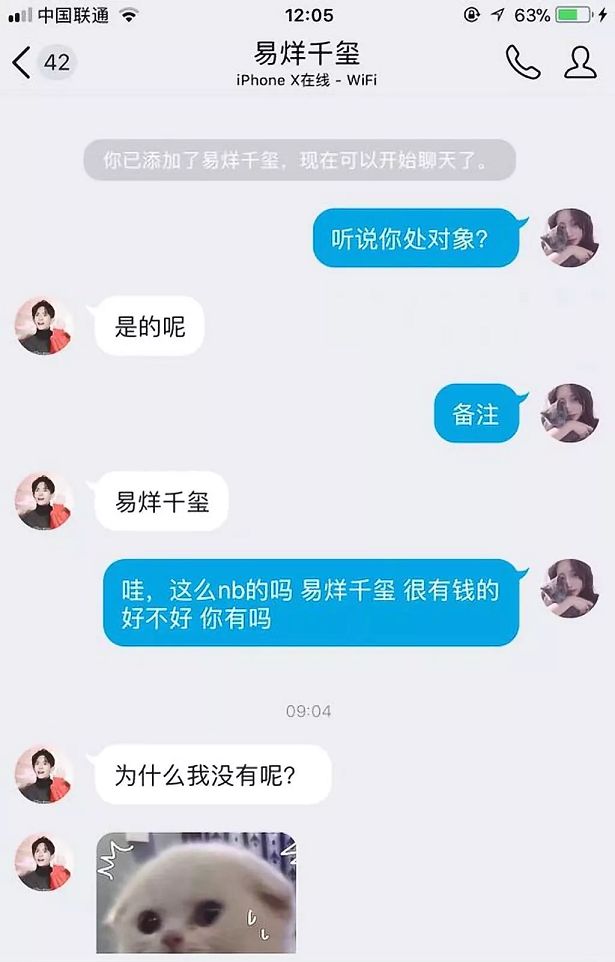This screenshot has width=615, height=962.
Task: Start a voice call with 易烊千玺
Action: 521,62
